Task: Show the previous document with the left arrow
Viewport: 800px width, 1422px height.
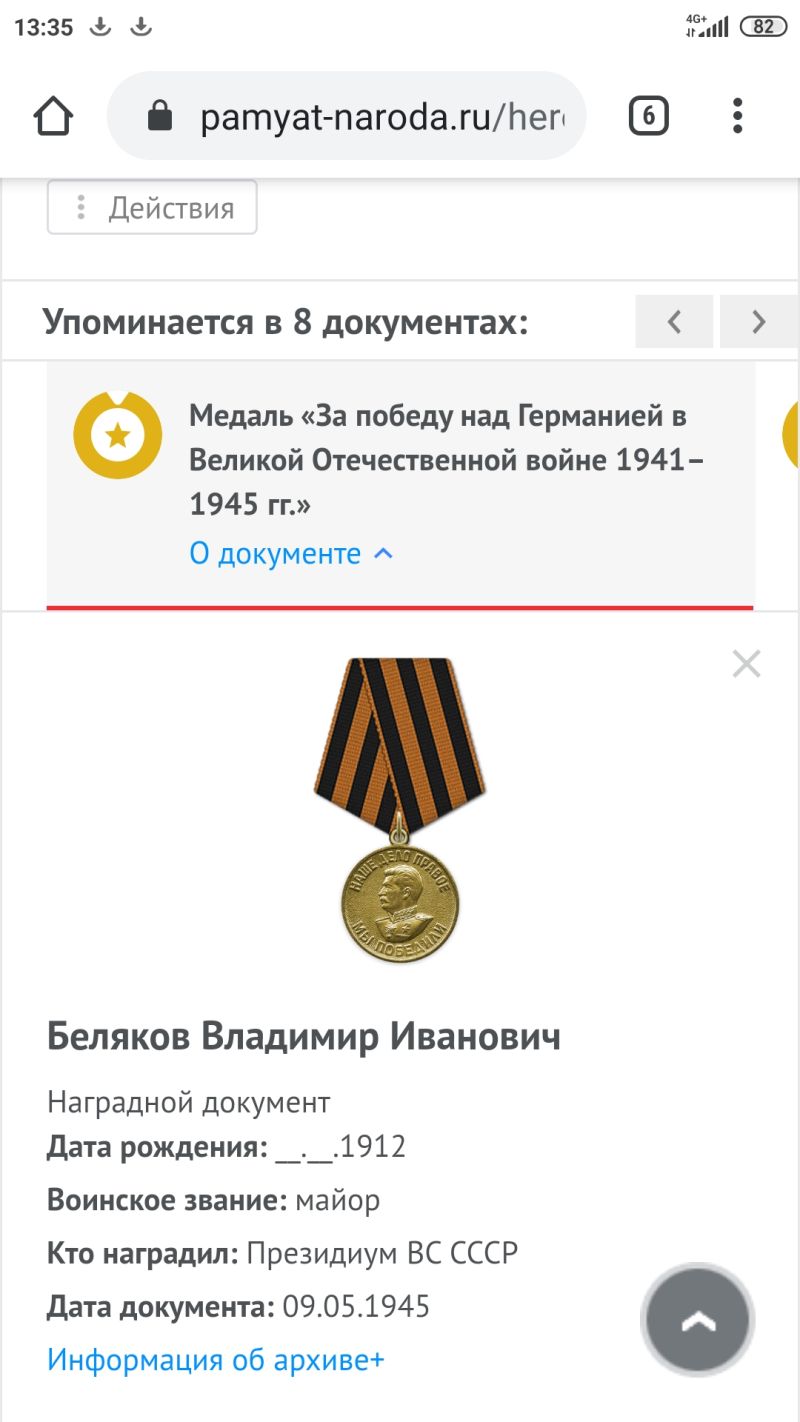Action: 674,322
